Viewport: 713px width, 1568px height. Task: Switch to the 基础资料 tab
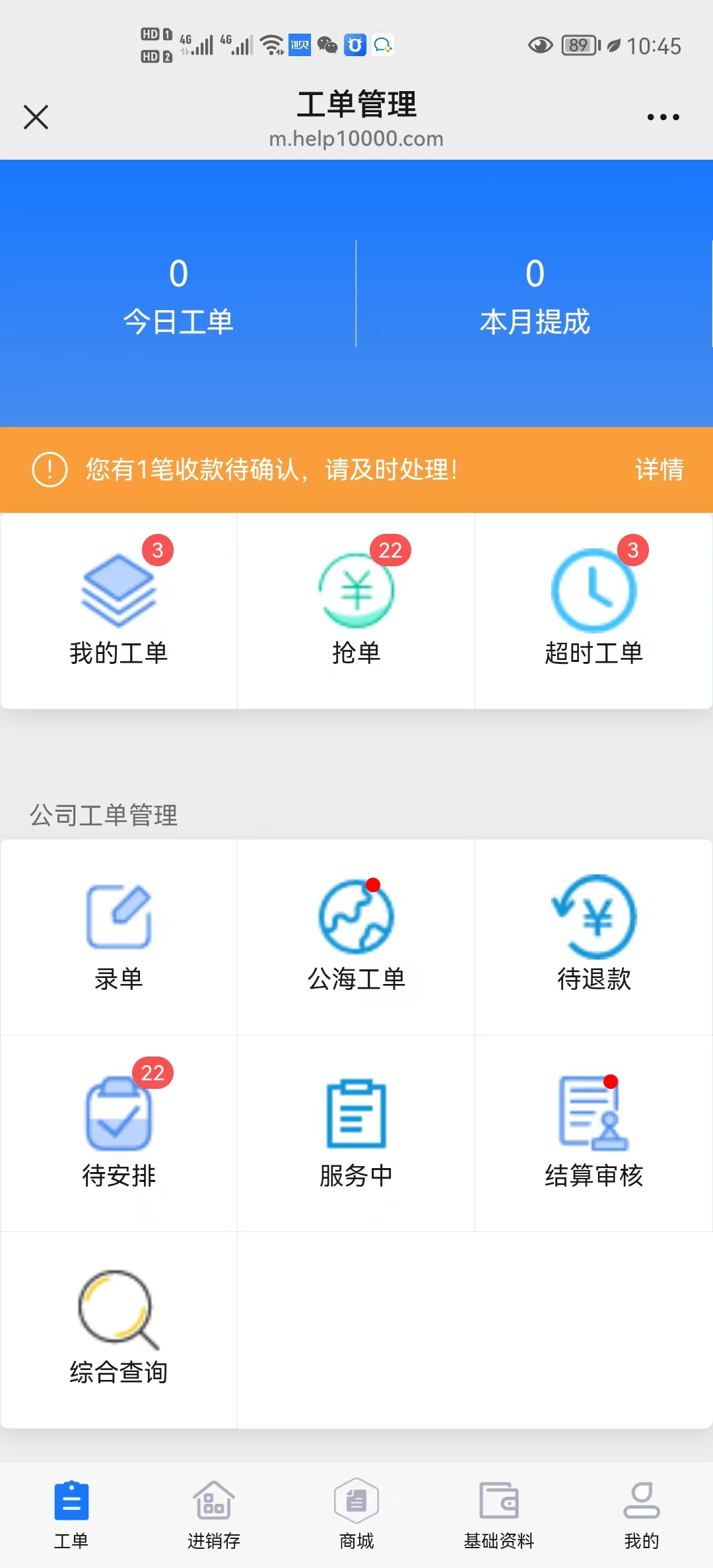pos(499,1515)
